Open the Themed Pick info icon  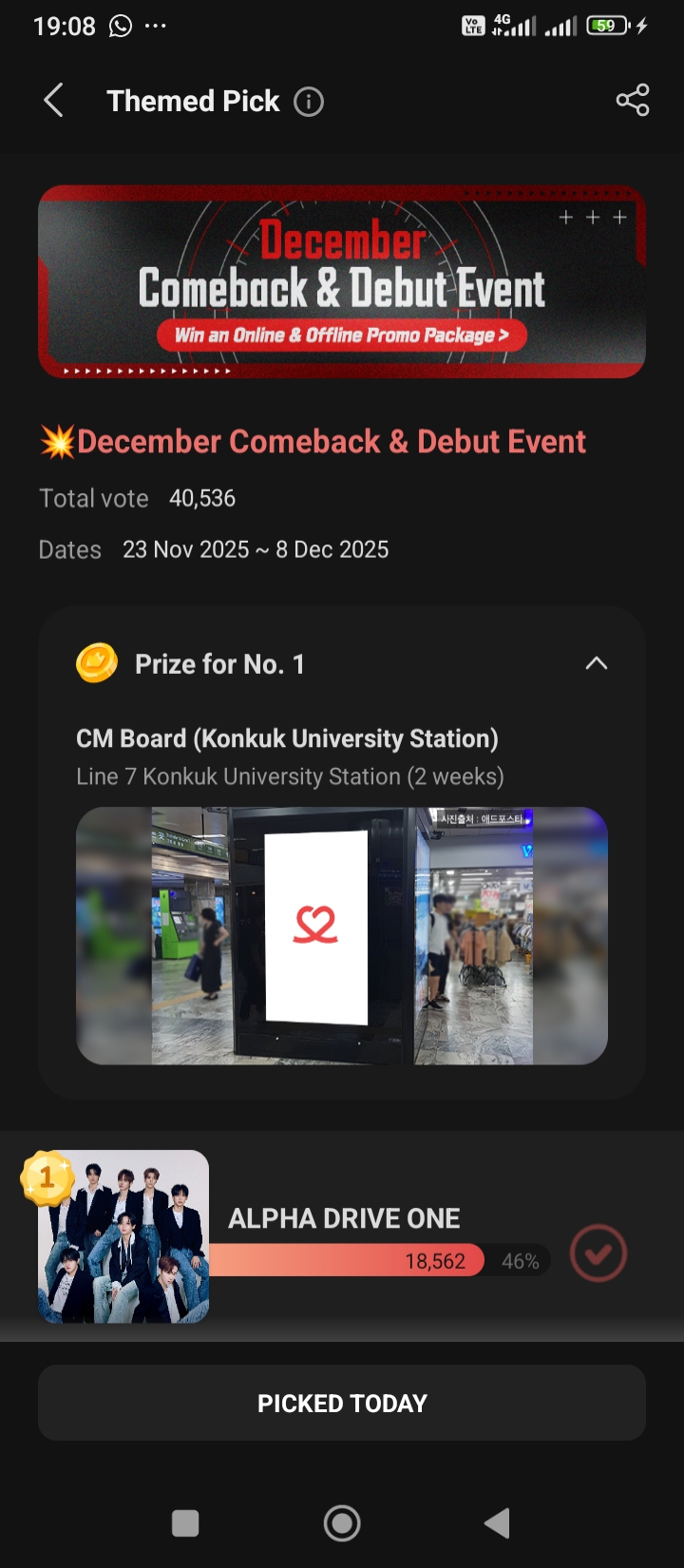coord(309,102)
